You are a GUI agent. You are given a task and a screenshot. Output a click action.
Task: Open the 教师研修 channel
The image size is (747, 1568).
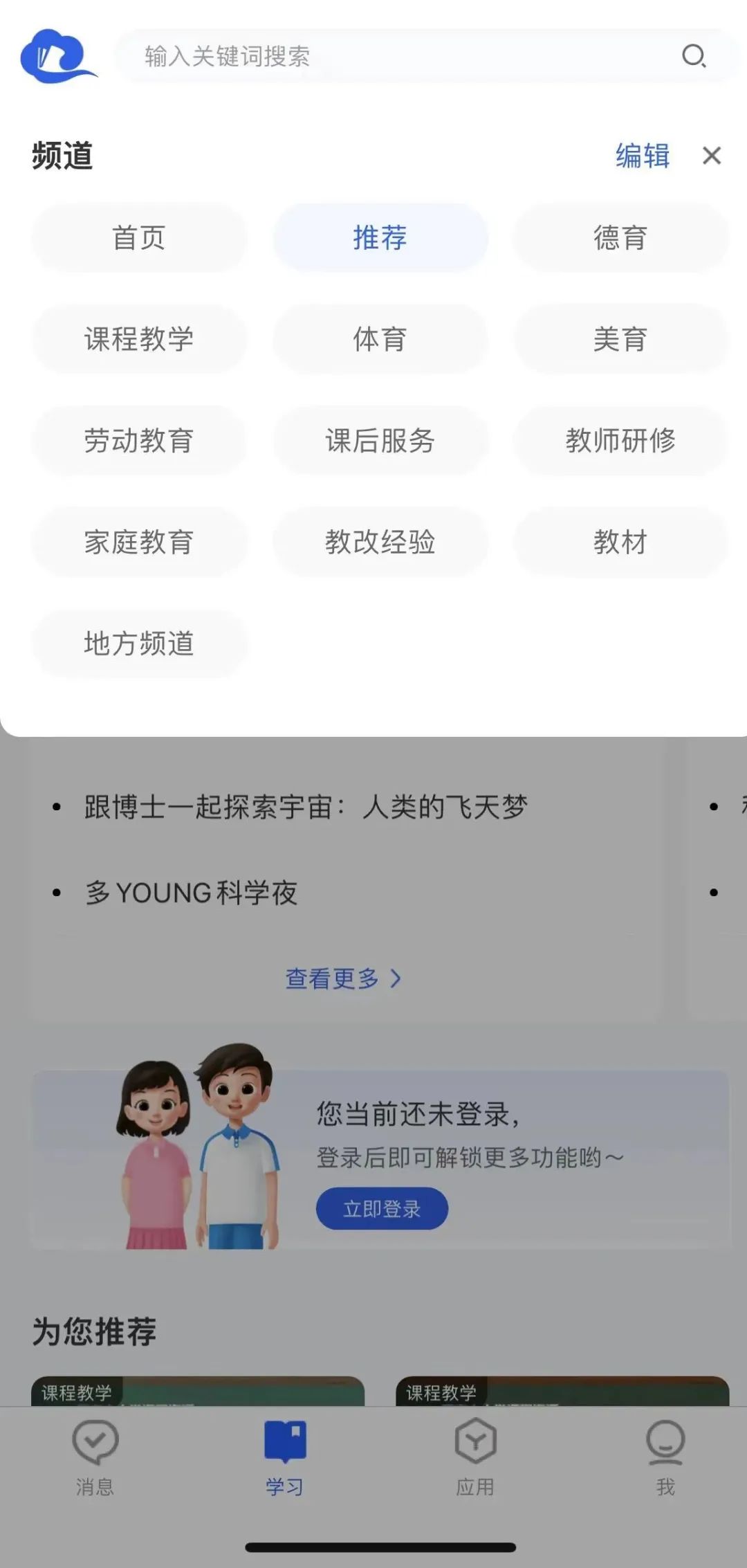(620, 441)
